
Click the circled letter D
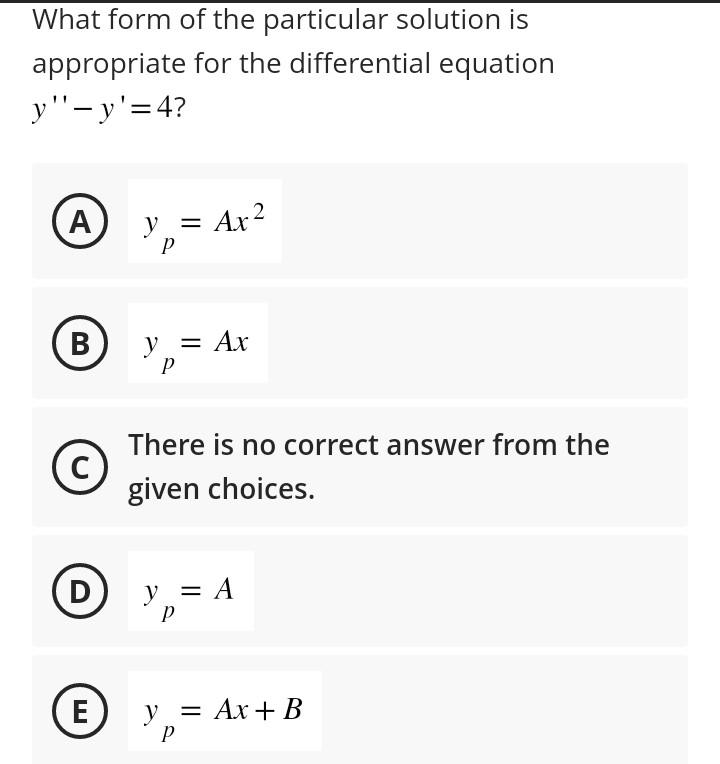coord(80,591)
